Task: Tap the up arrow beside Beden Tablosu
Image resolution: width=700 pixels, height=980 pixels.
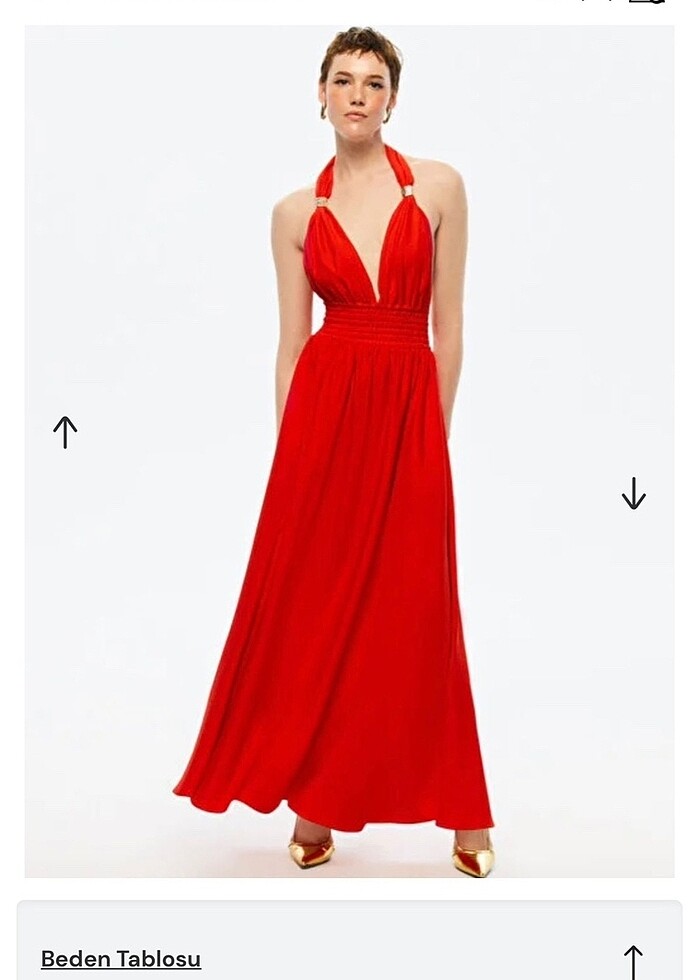Action: click(x=633, y=961)
